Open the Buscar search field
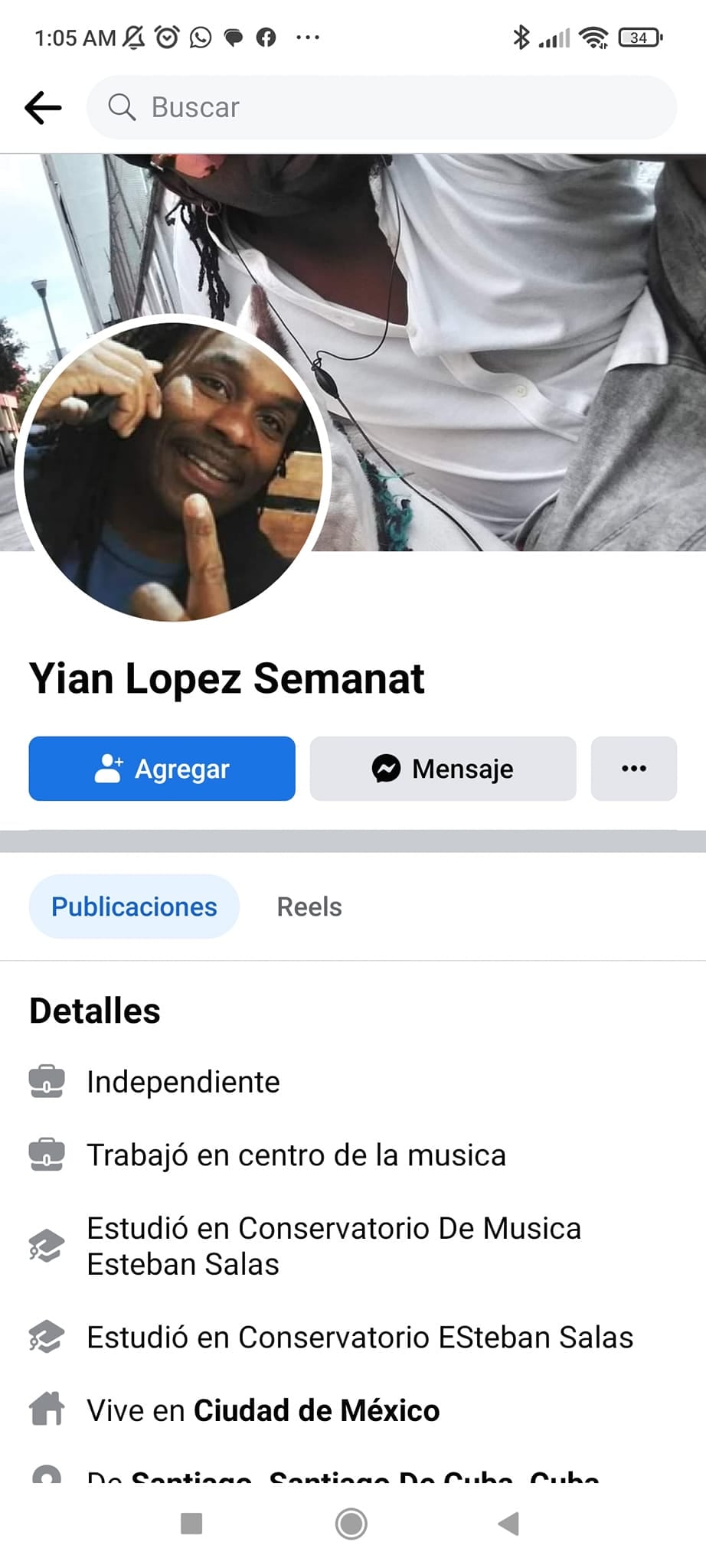This screenshot has height=1568, width=706. (x=381, y=107)
